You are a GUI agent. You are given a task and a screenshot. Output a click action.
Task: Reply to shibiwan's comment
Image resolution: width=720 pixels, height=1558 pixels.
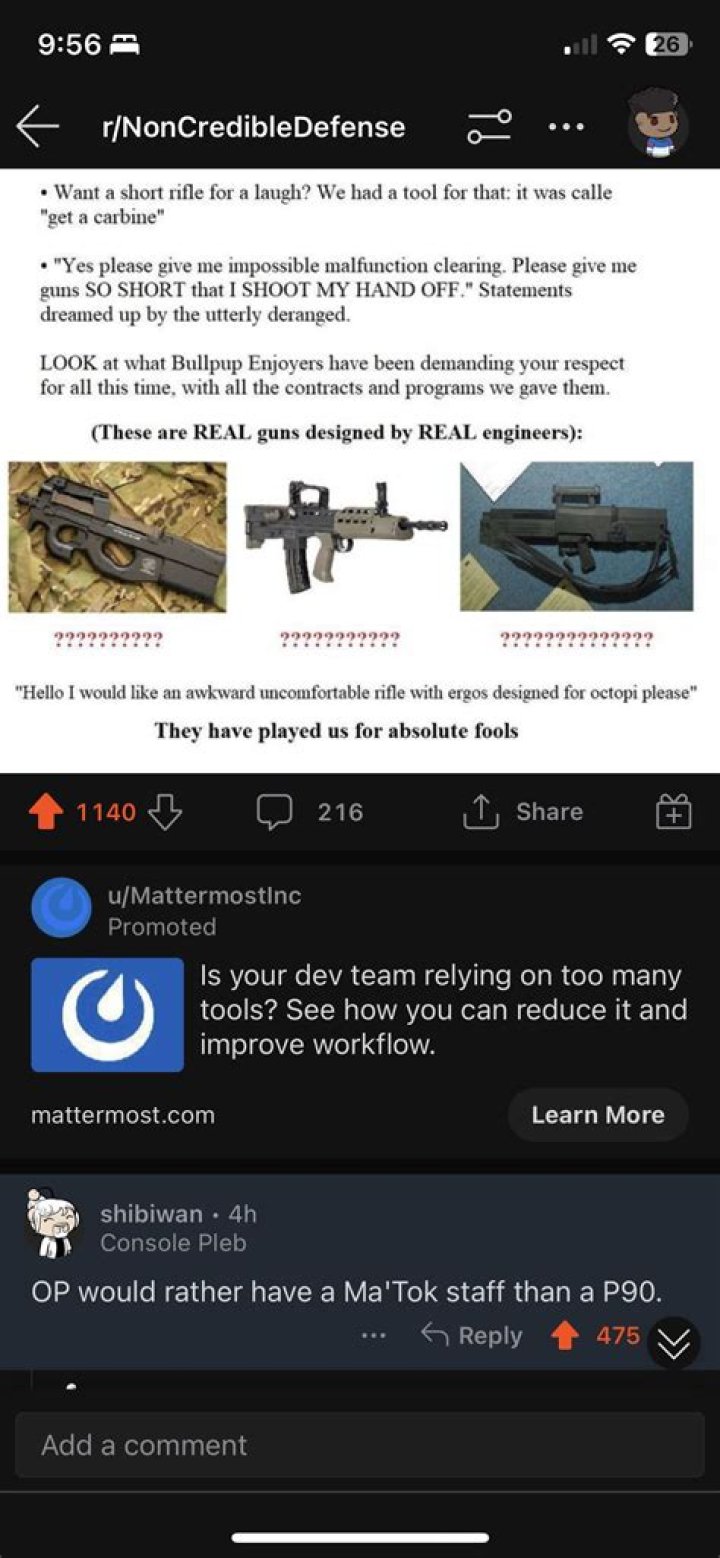point(471,1336)
